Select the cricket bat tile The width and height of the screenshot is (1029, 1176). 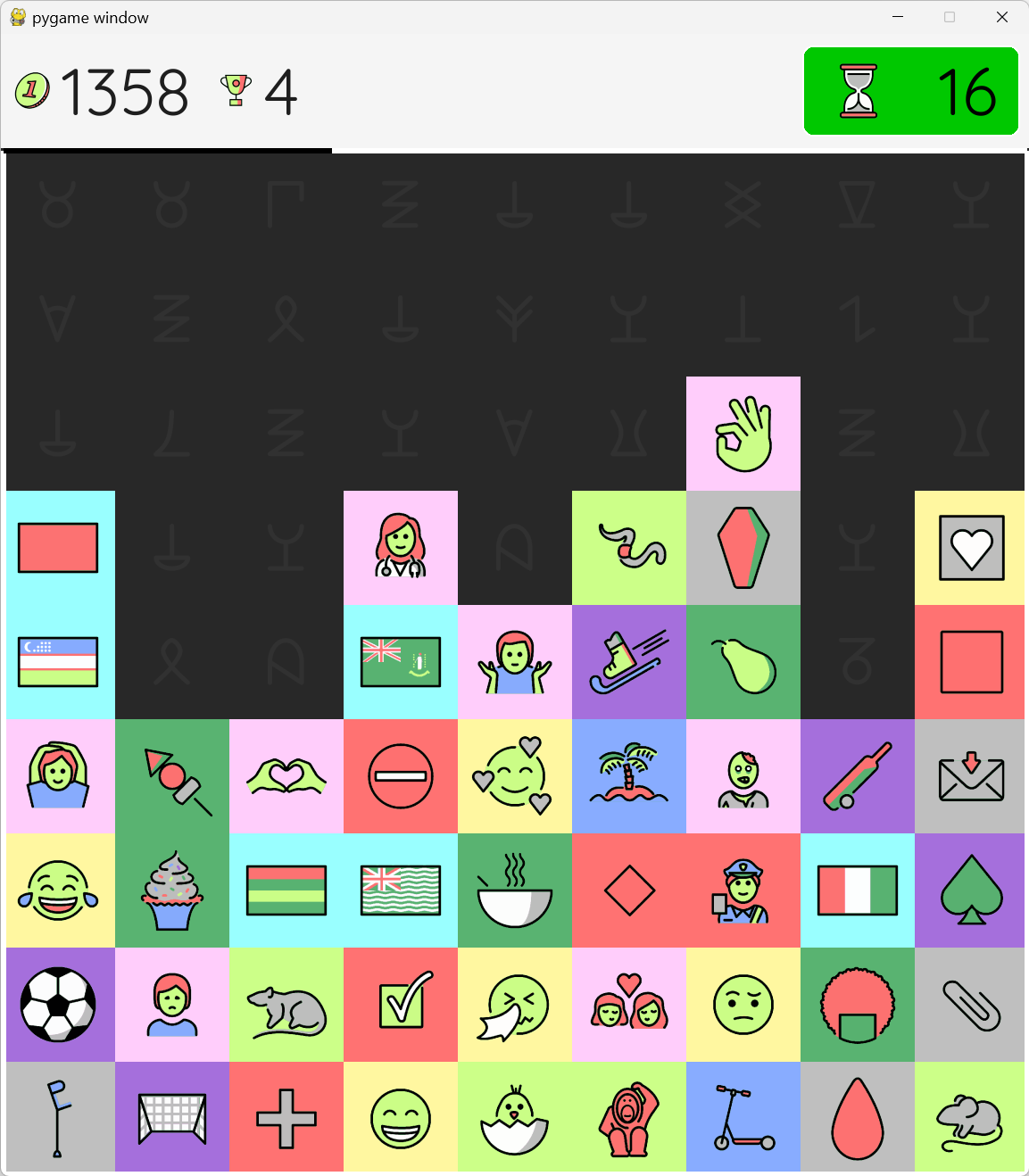(x=857, y=776)
